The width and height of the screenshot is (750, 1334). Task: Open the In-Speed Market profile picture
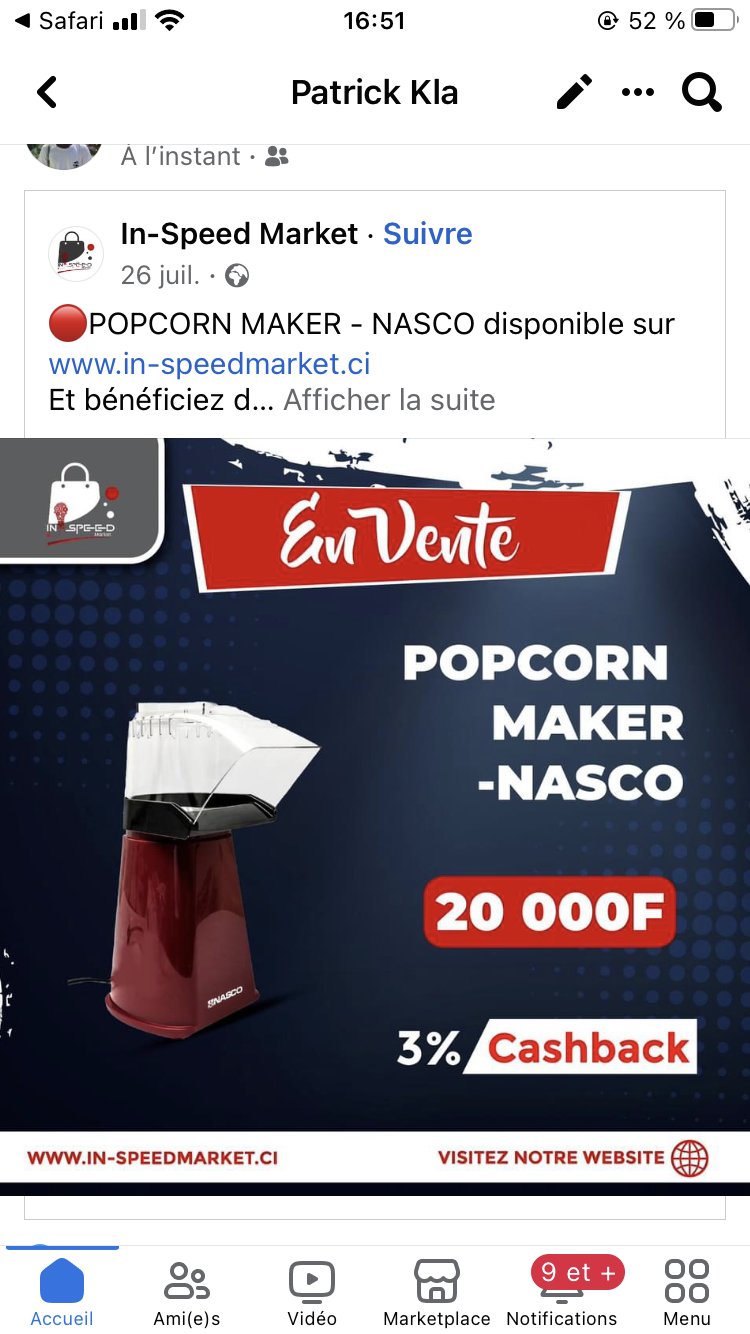point(76,254)
